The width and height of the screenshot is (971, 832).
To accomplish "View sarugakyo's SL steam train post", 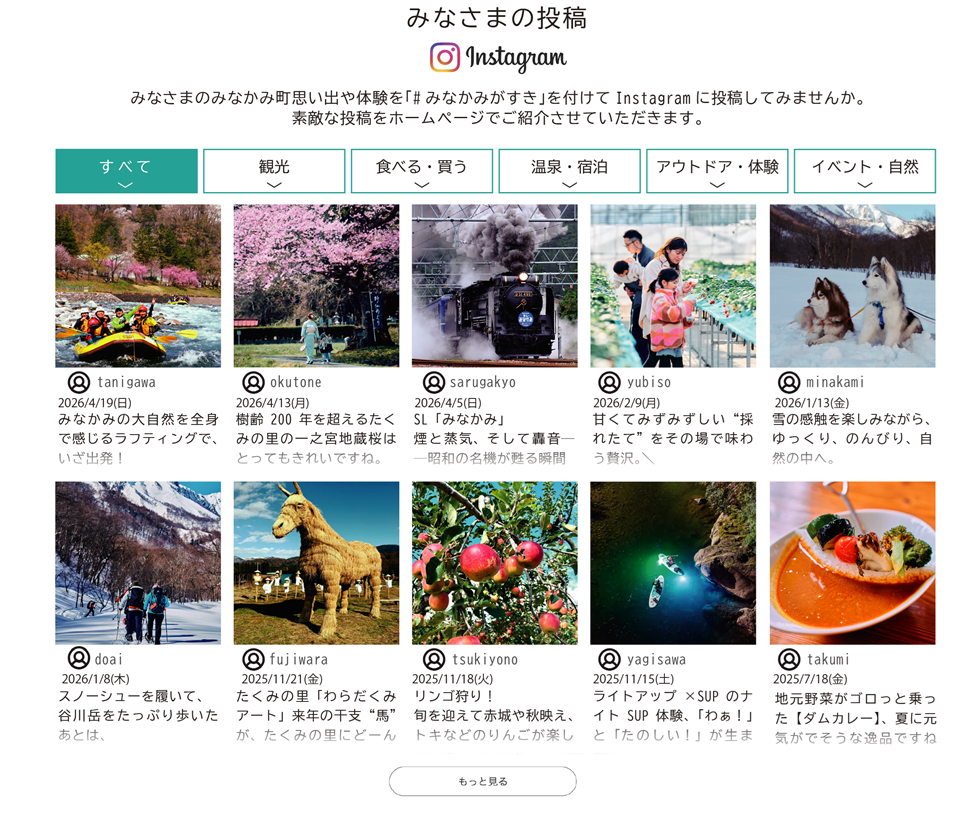I will [x=494, y=286].
